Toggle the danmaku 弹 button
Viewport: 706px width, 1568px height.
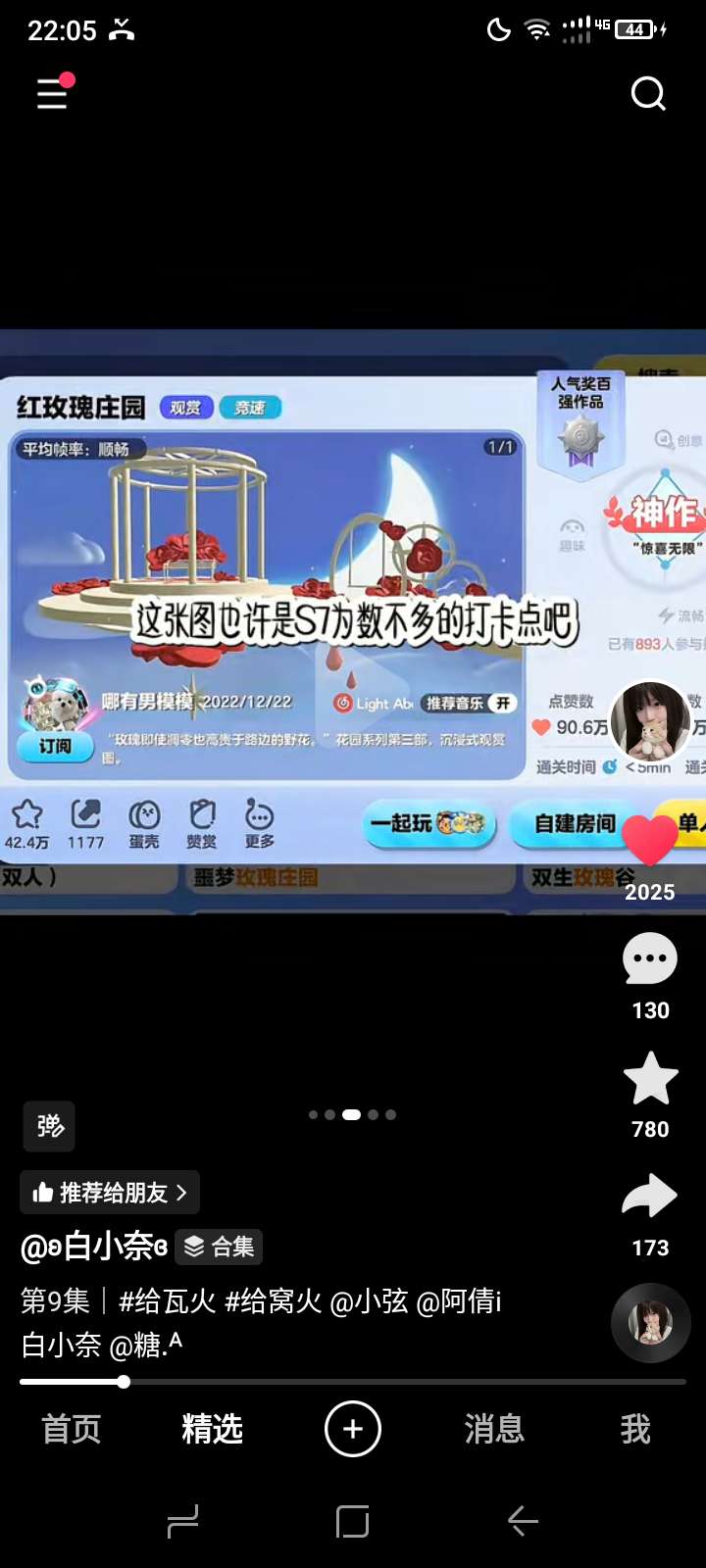[49, 1125]
